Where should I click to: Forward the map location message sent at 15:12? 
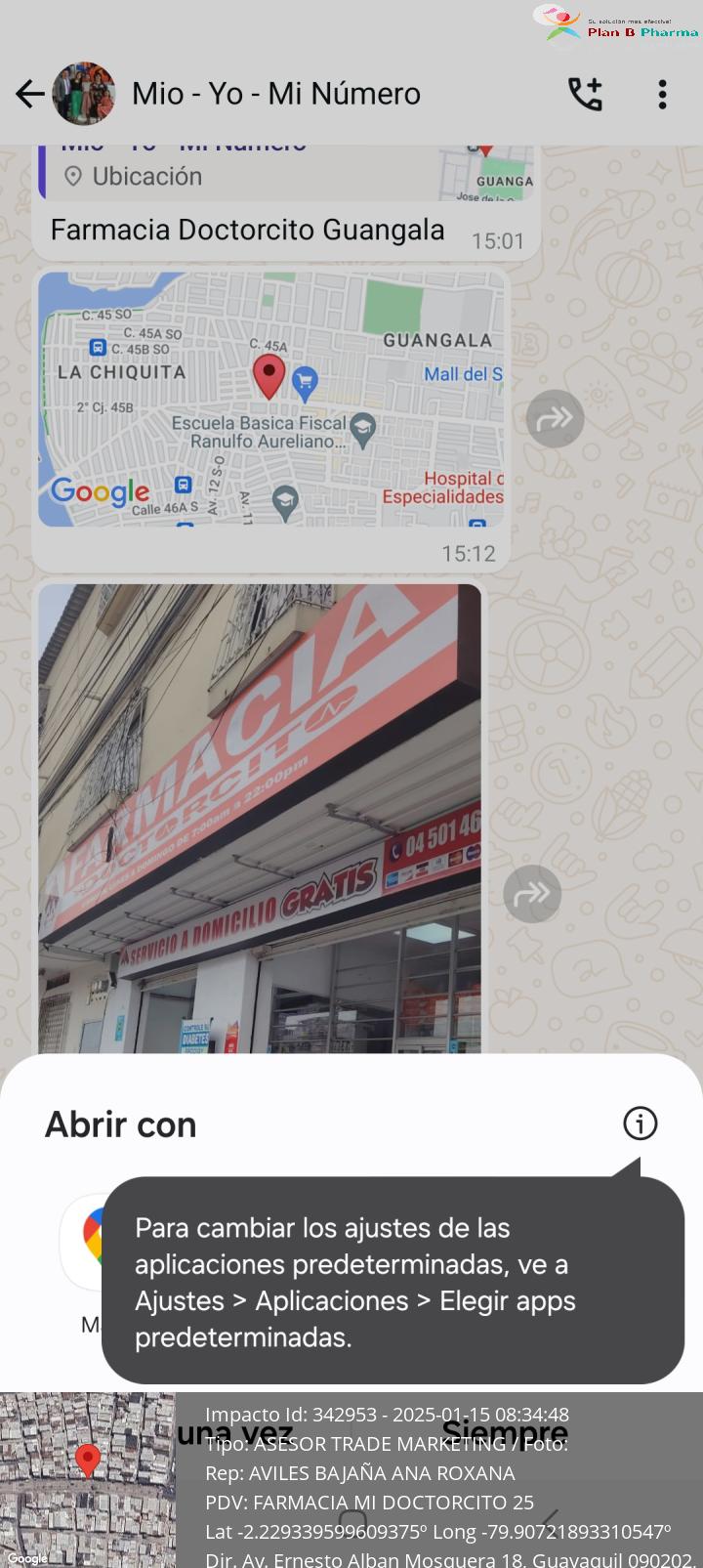(x=555, y=418)
